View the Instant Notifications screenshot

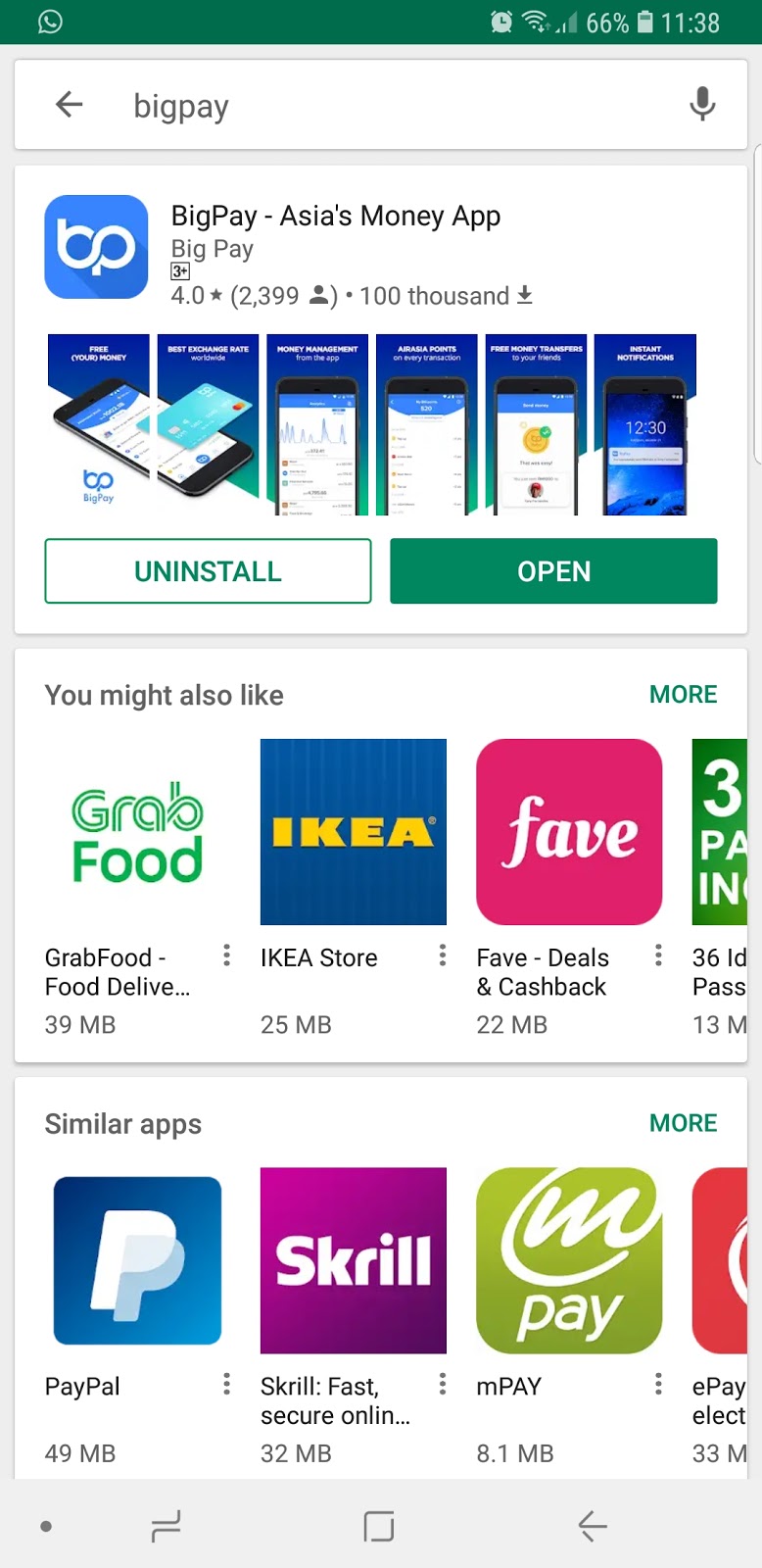click(645, 424)
